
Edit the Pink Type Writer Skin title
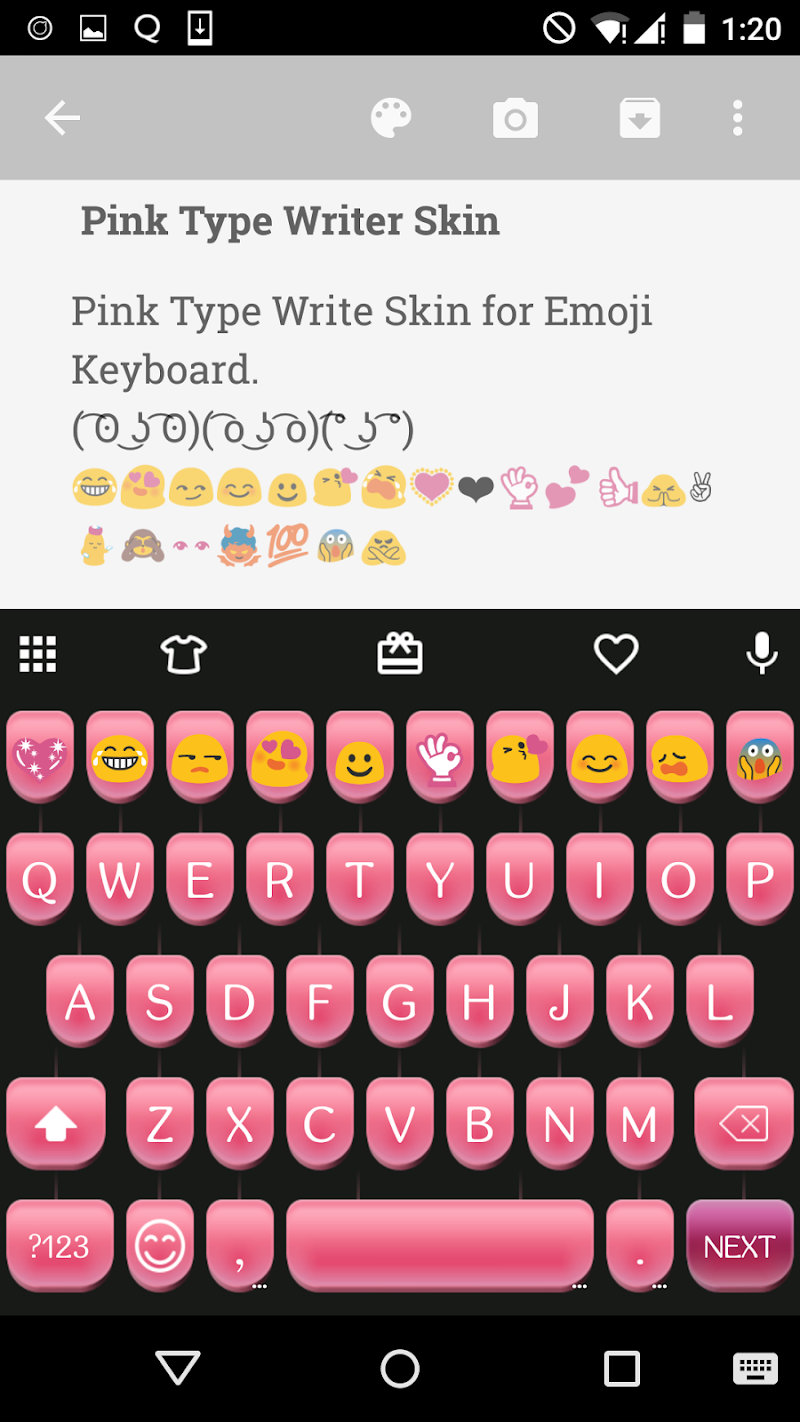point(290,221)
